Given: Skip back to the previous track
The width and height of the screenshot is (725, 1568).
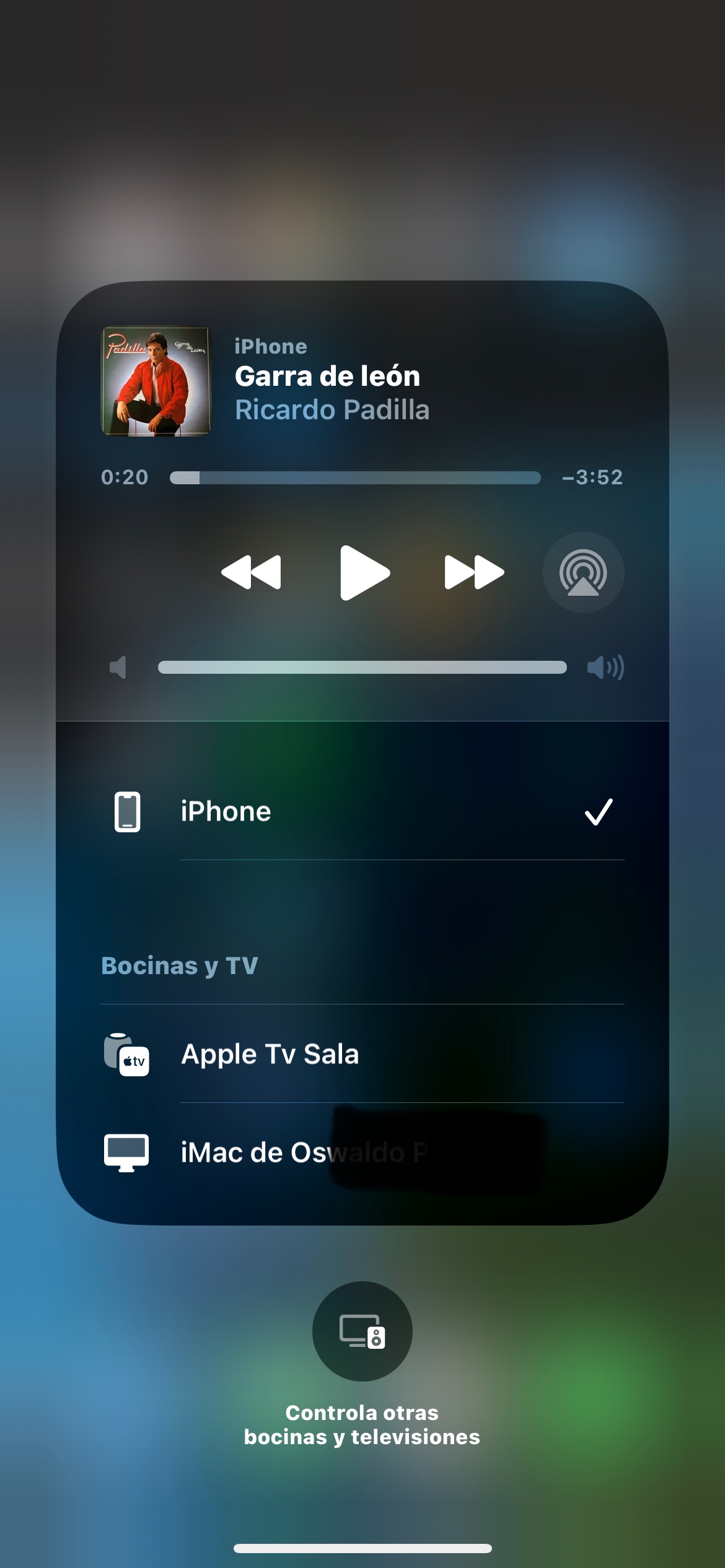Looking at the screenshot, I should 252,572.
